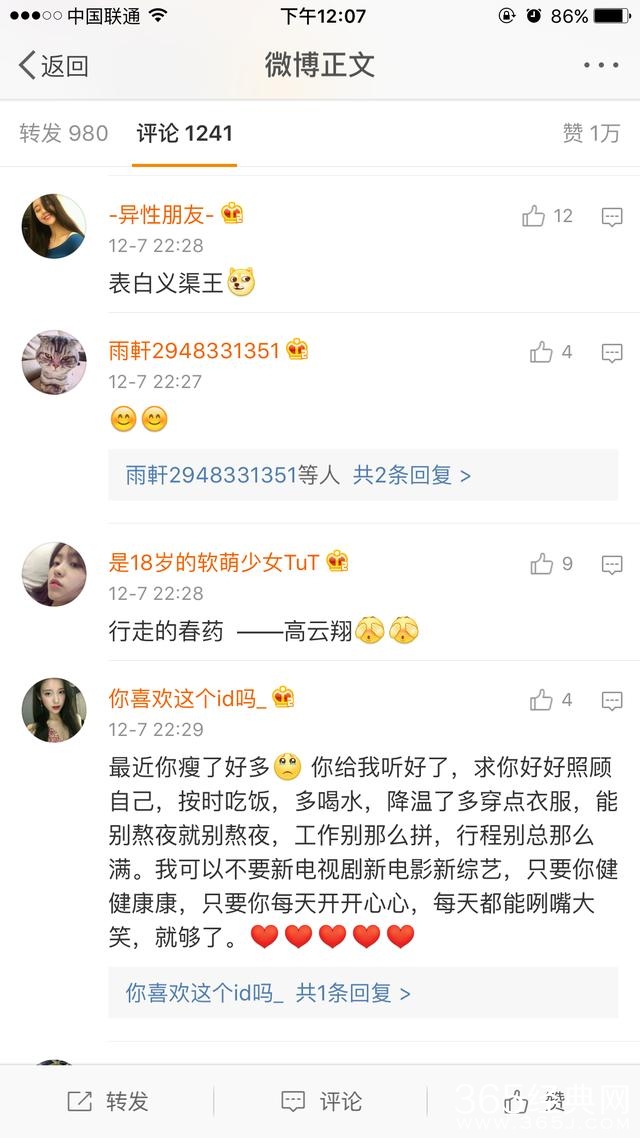Image resolution: width=640 pixels, height=1138 pixels.
Task: Like 是18岁的软萌少女TuT's comment
Action: 542,564
